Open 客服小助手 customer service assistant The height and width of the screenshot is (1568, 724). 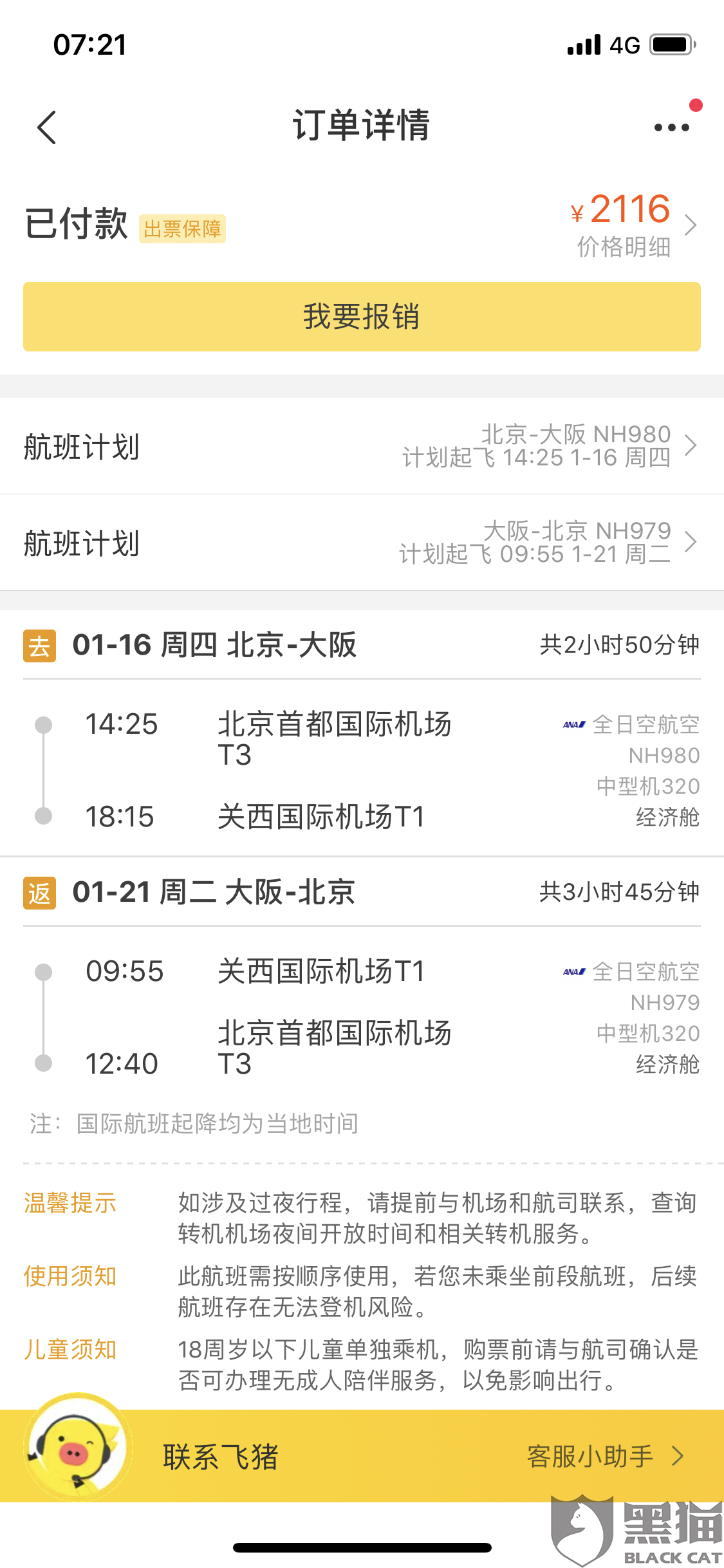coord(604,1457)
